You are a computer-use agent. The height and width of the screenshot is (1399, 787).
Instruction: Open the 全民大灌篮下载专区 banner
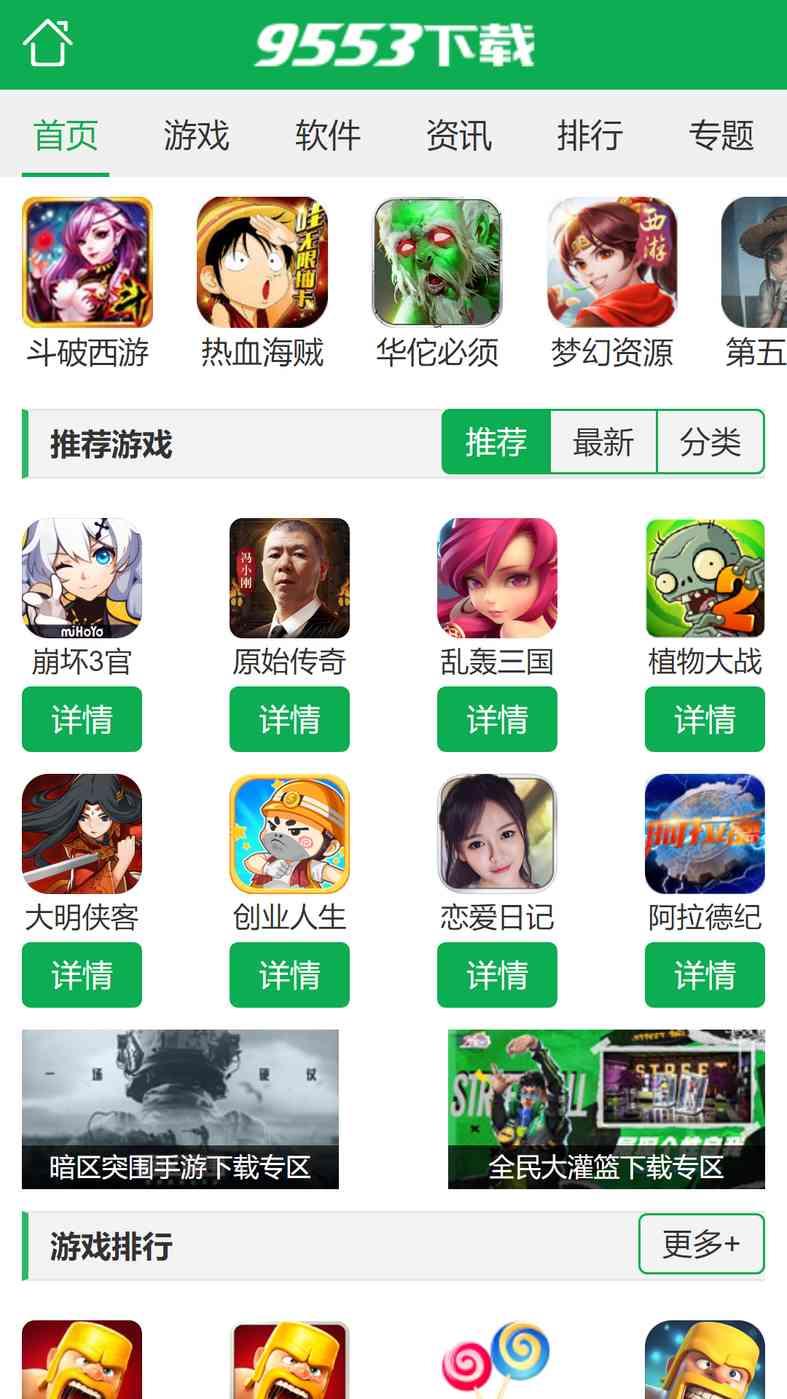point(606,1109)
